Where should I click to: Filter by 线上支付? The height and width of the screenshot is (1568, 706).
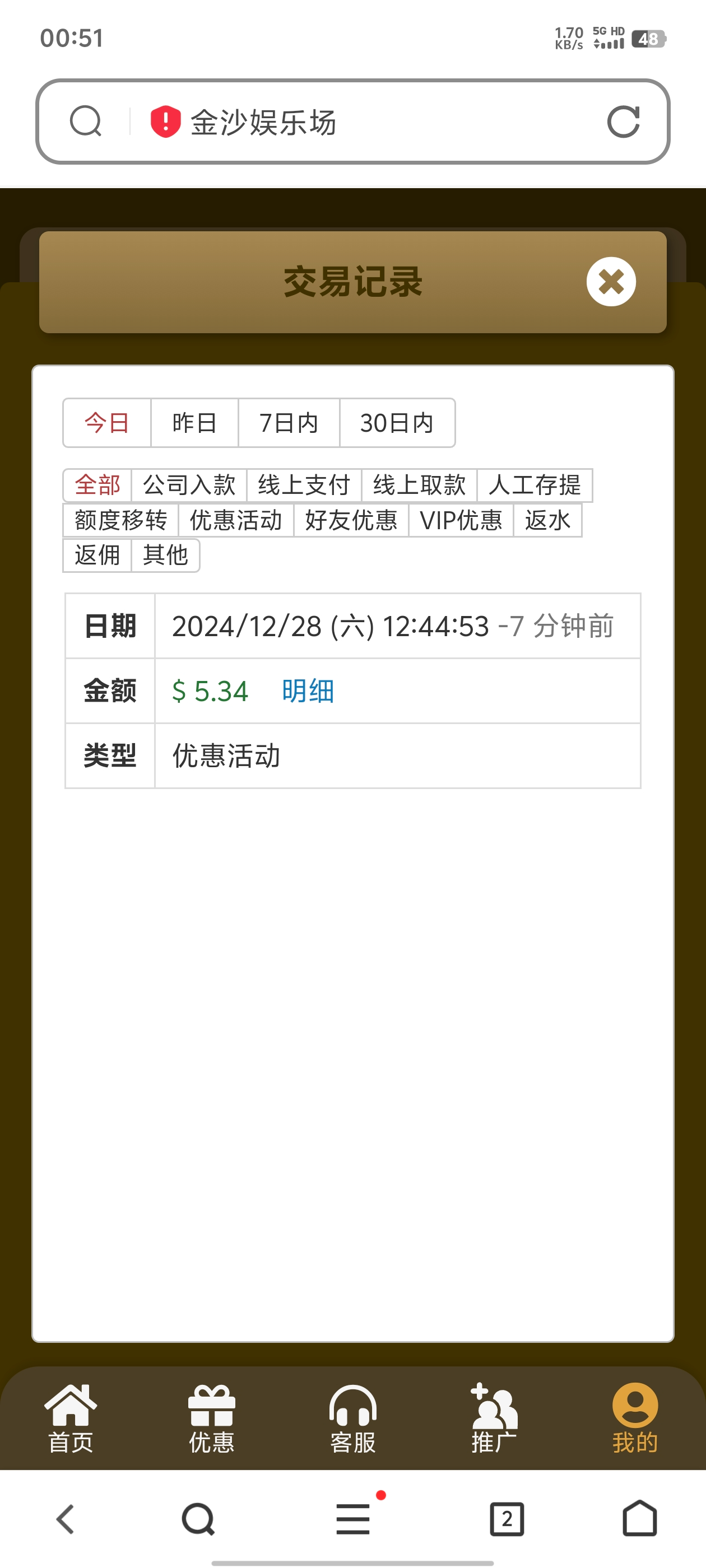click(304, 485)
